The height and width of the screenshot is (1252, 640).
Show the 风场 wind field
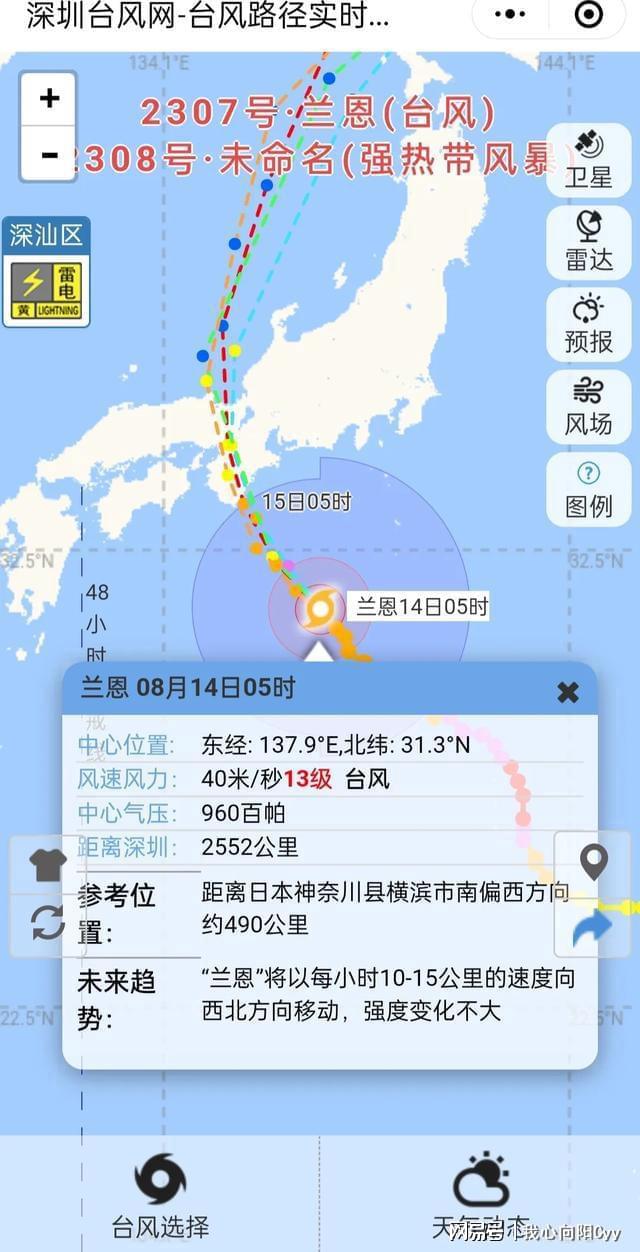point(588,406)
